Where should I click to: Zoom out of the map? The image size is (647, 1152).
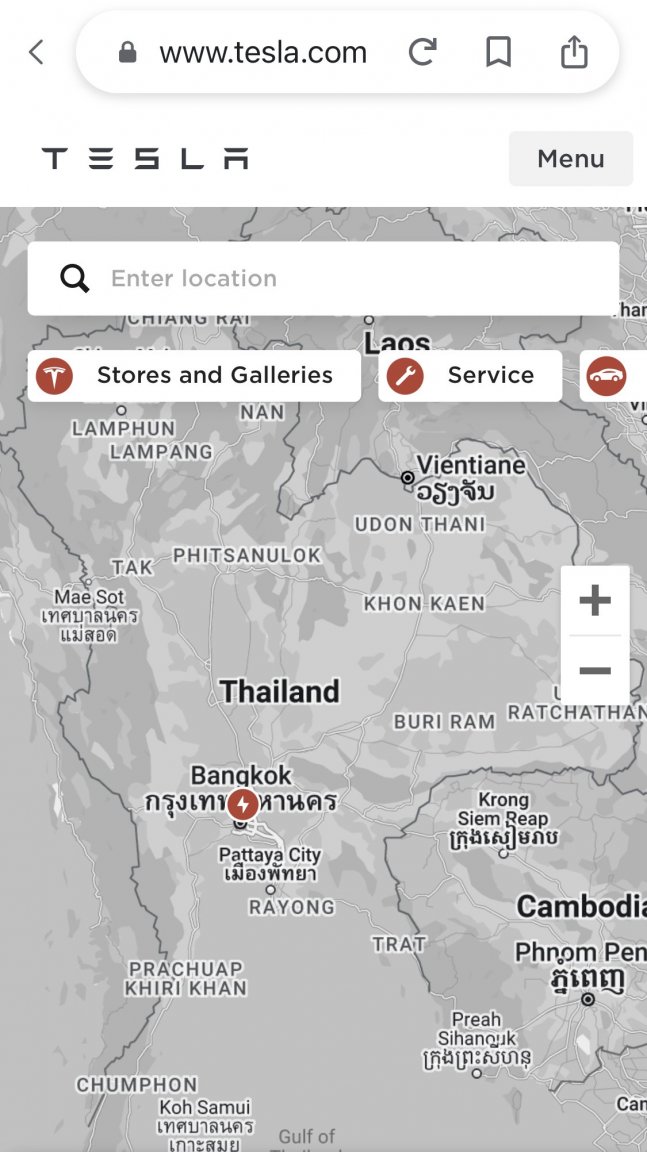point(595,670)
